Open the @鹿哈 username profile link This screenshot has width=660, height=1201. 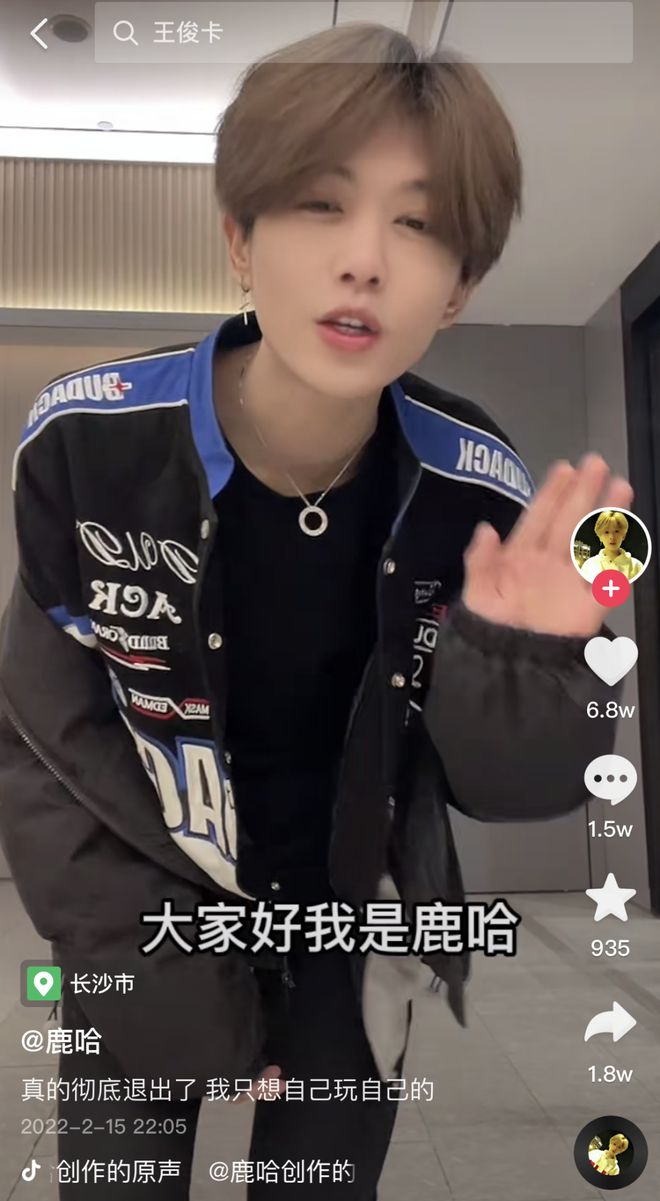coord(61,1041)
